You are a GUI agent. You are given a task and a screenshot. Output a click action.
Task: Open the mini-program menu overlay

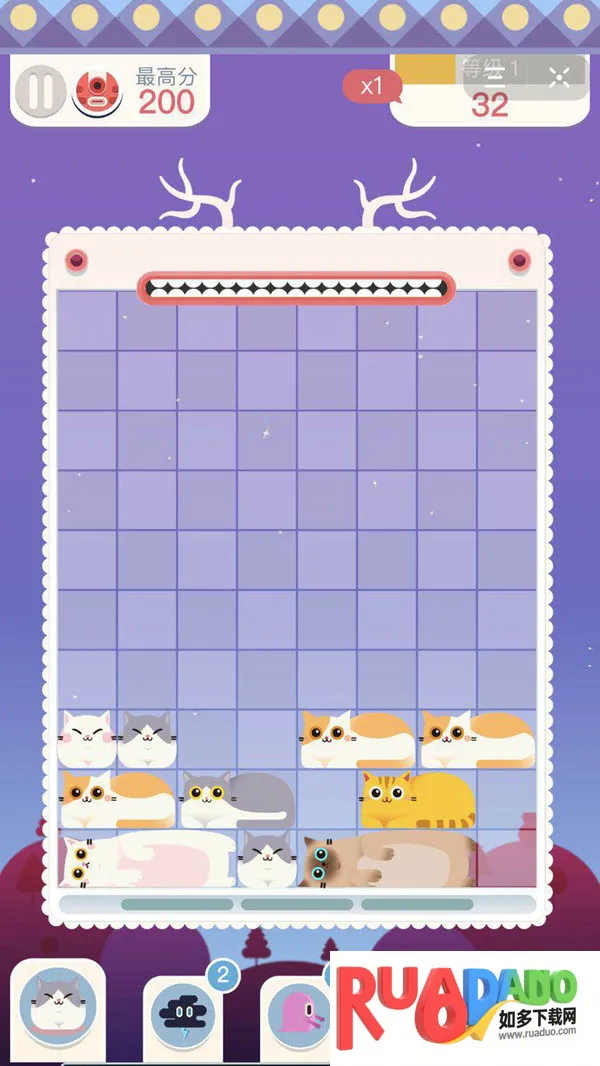[494, 75]
